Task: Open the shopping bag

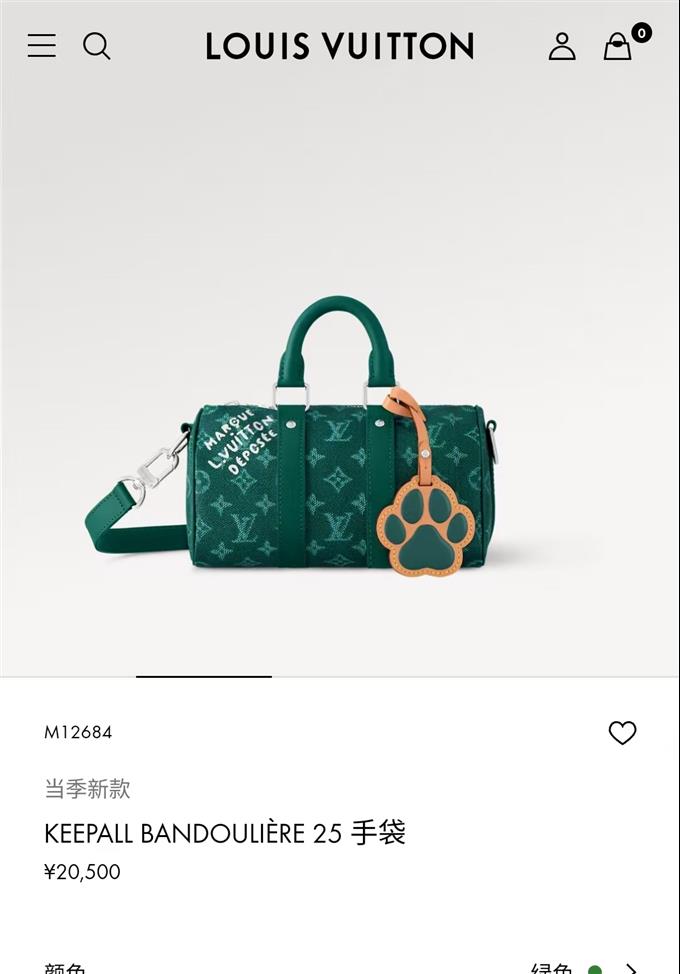Action: pos(618,46)
